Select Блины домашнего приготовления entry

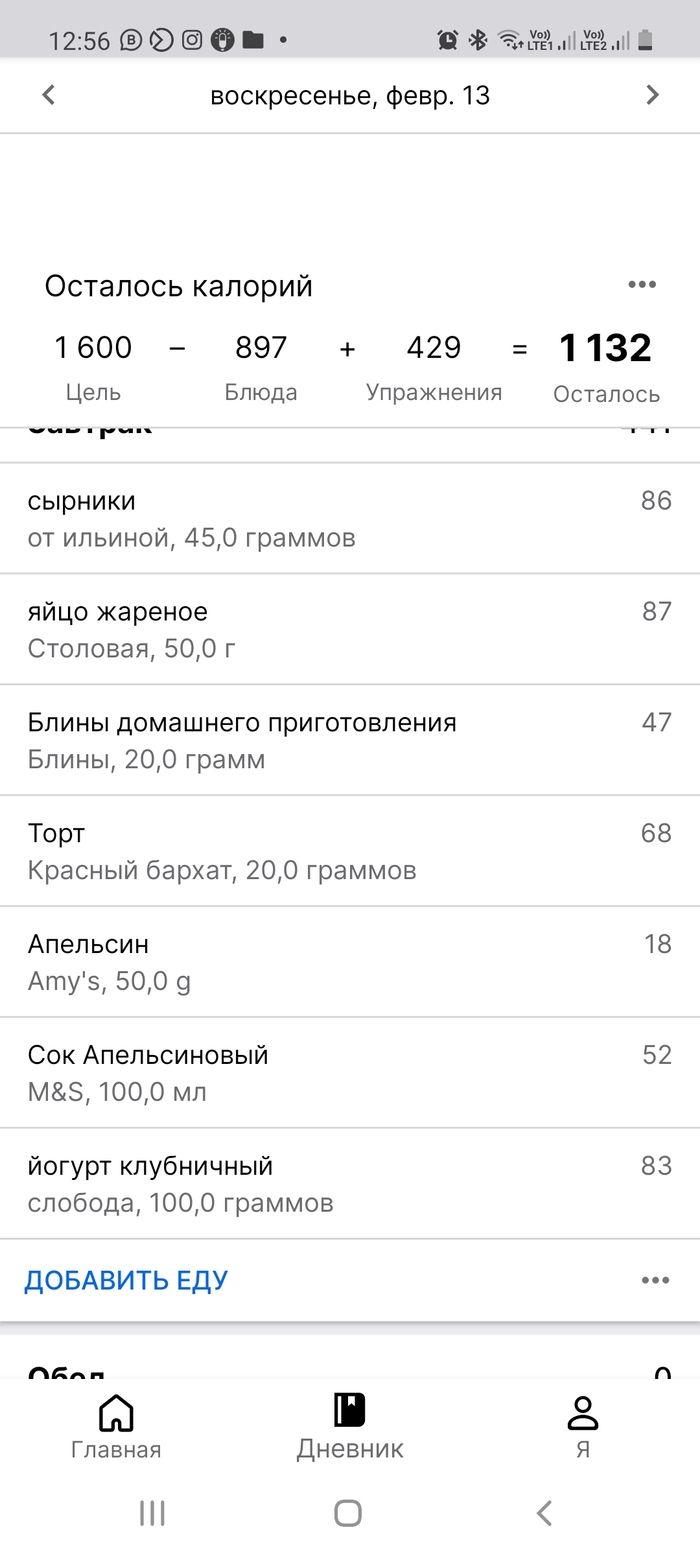[x=350, y=740]
